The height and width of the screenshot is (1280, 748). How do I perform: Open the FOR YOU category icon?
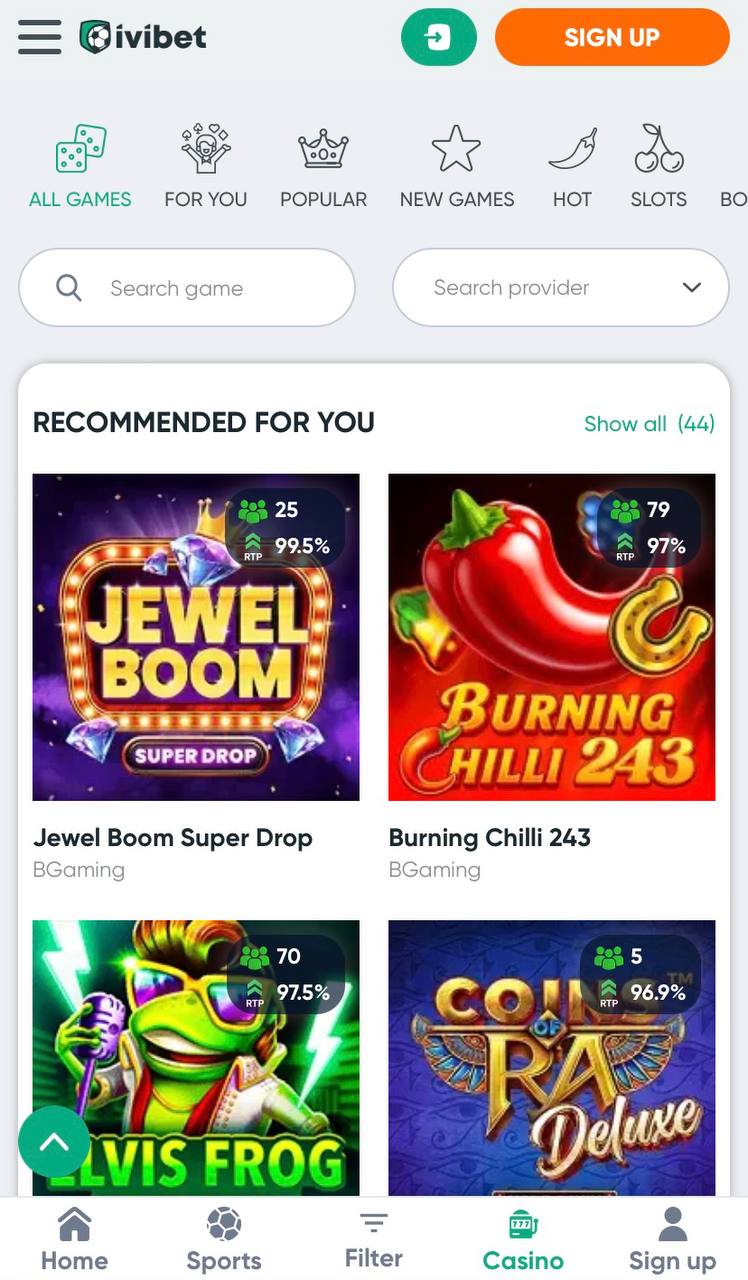tap(205, 148)
